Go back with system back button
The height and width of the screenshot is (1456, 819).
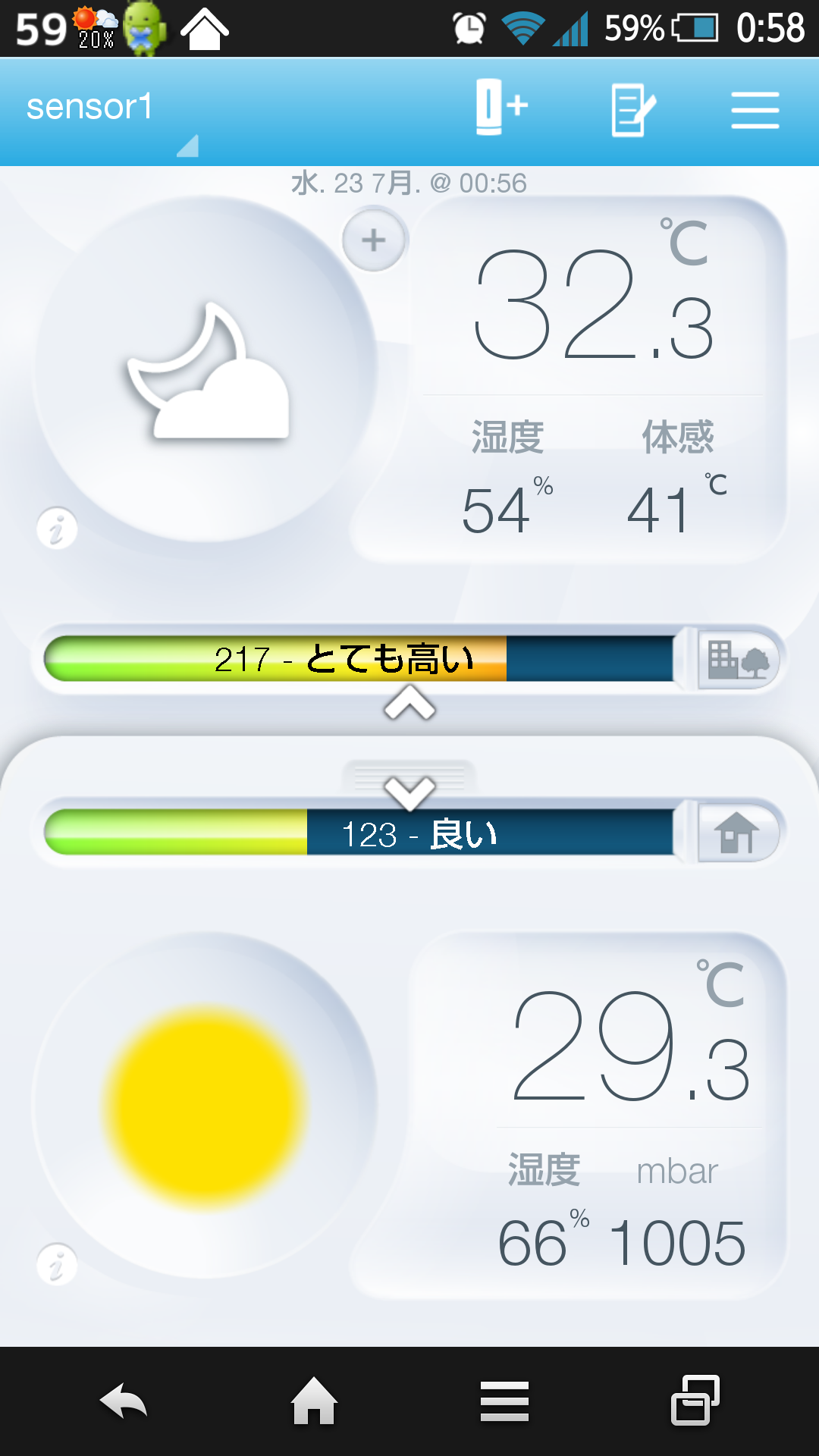pos(124,1401)
